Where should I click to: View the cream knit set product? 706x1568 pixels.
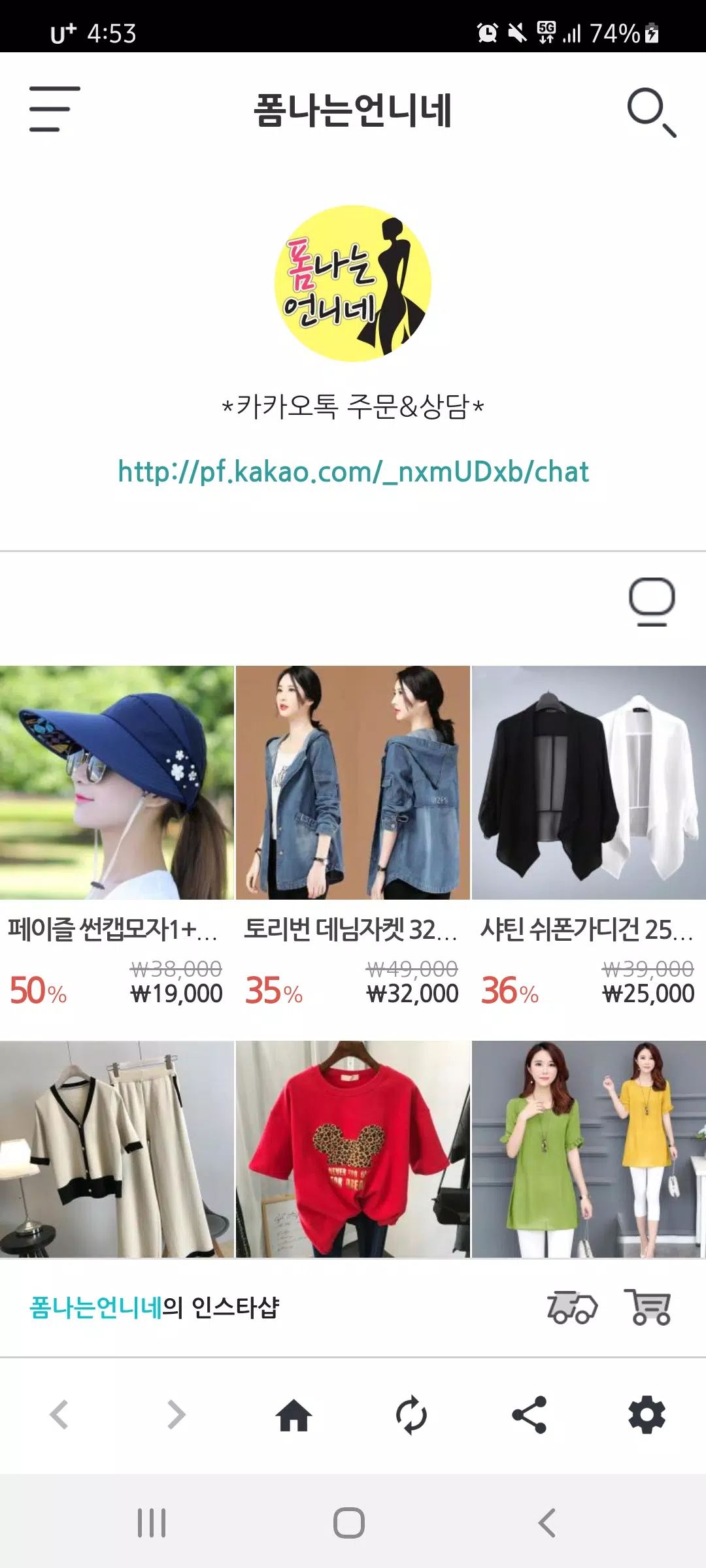tap(117, 1149)
